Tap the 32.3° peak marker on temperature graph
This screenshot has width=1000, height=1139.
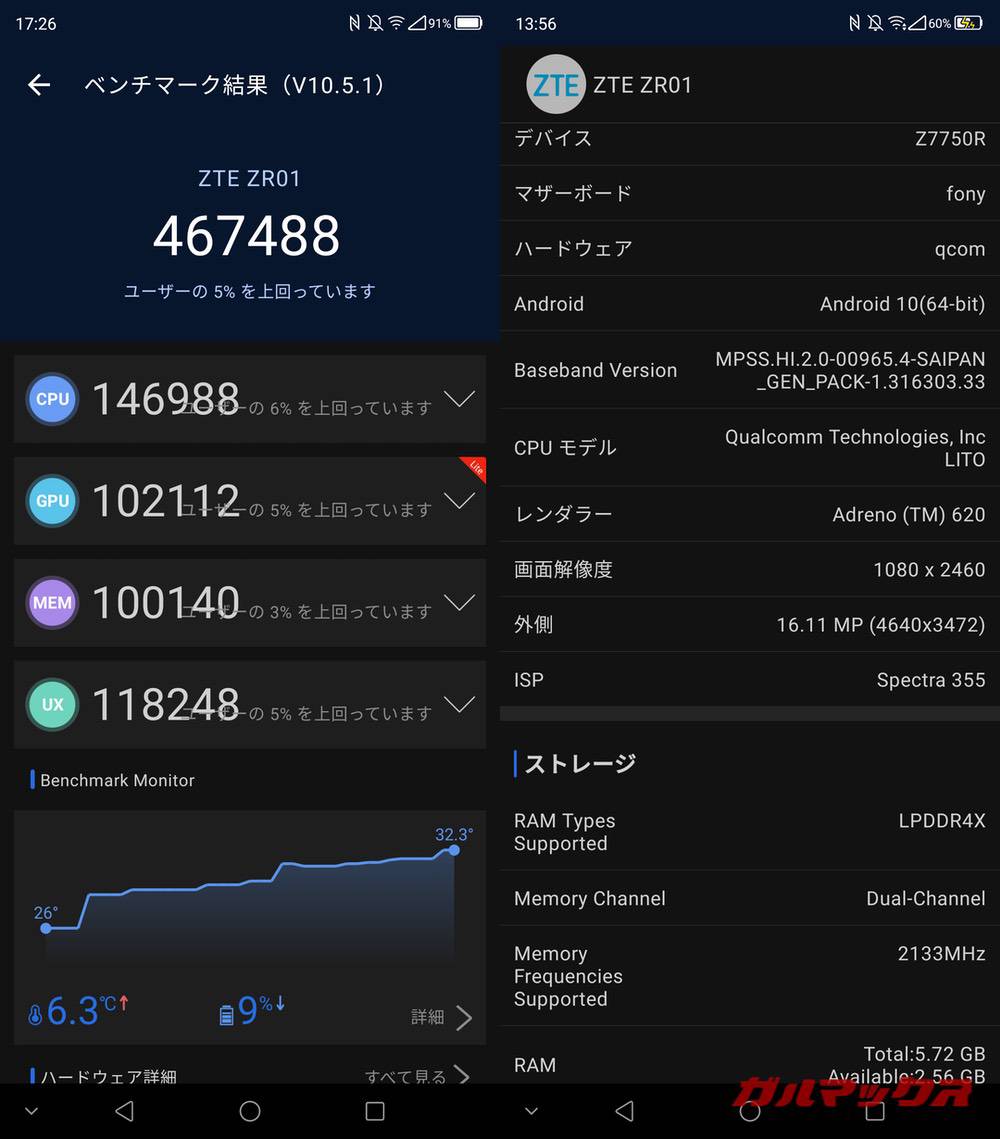click(x=454, y=849)
